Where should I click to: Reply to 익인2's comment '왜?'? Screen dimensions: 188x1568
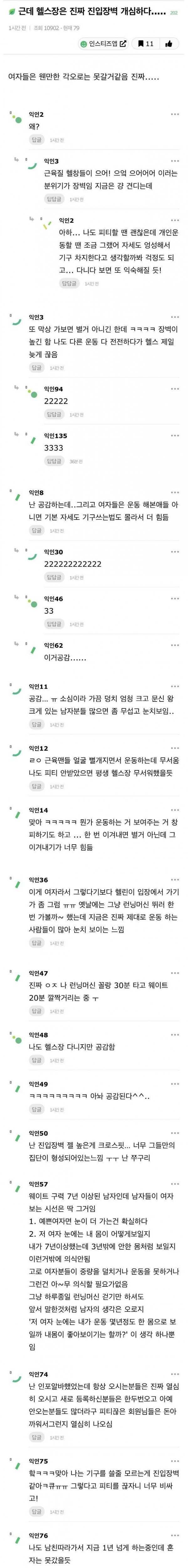tap(37, 140)
